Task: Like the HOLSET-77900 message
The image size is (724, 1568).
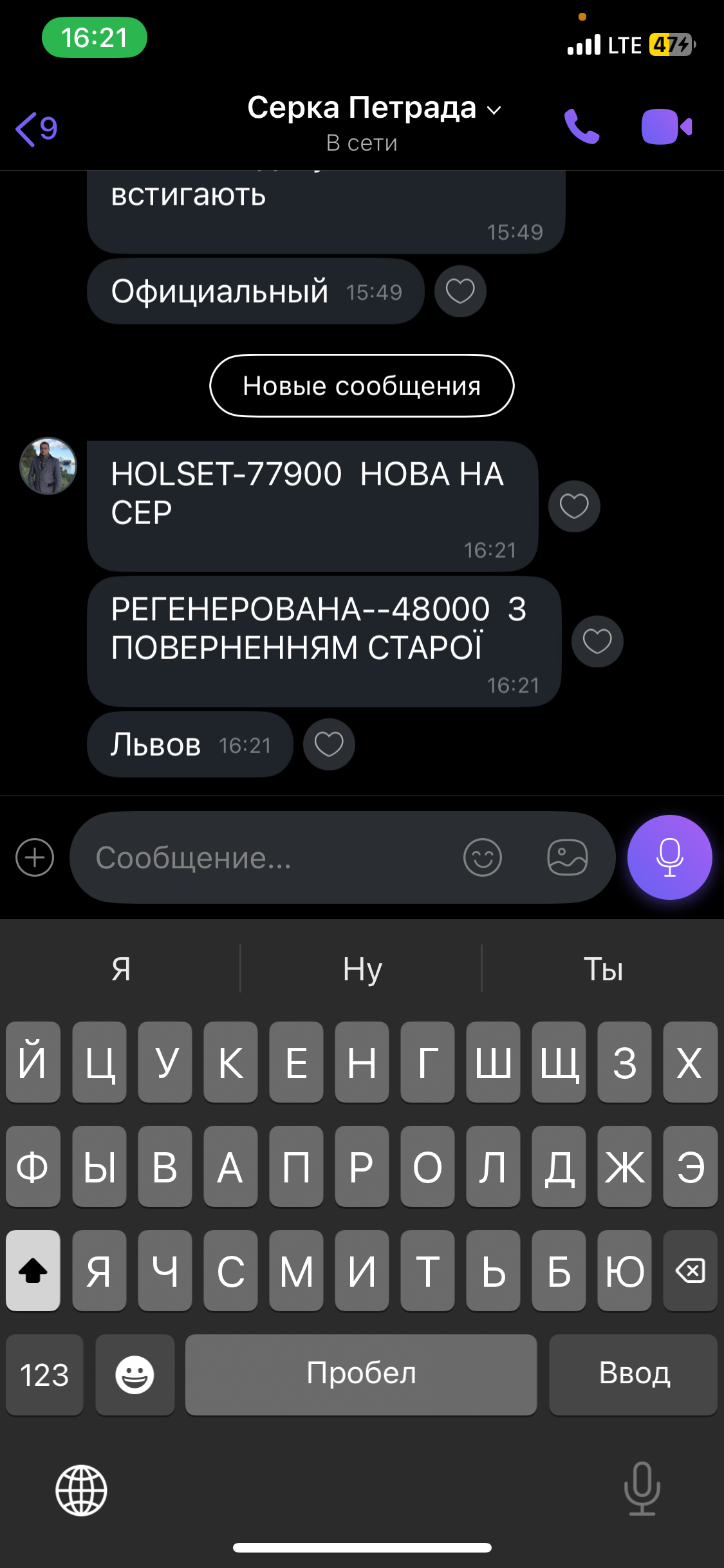Action: pyautogui.click(x=574, y=506)
